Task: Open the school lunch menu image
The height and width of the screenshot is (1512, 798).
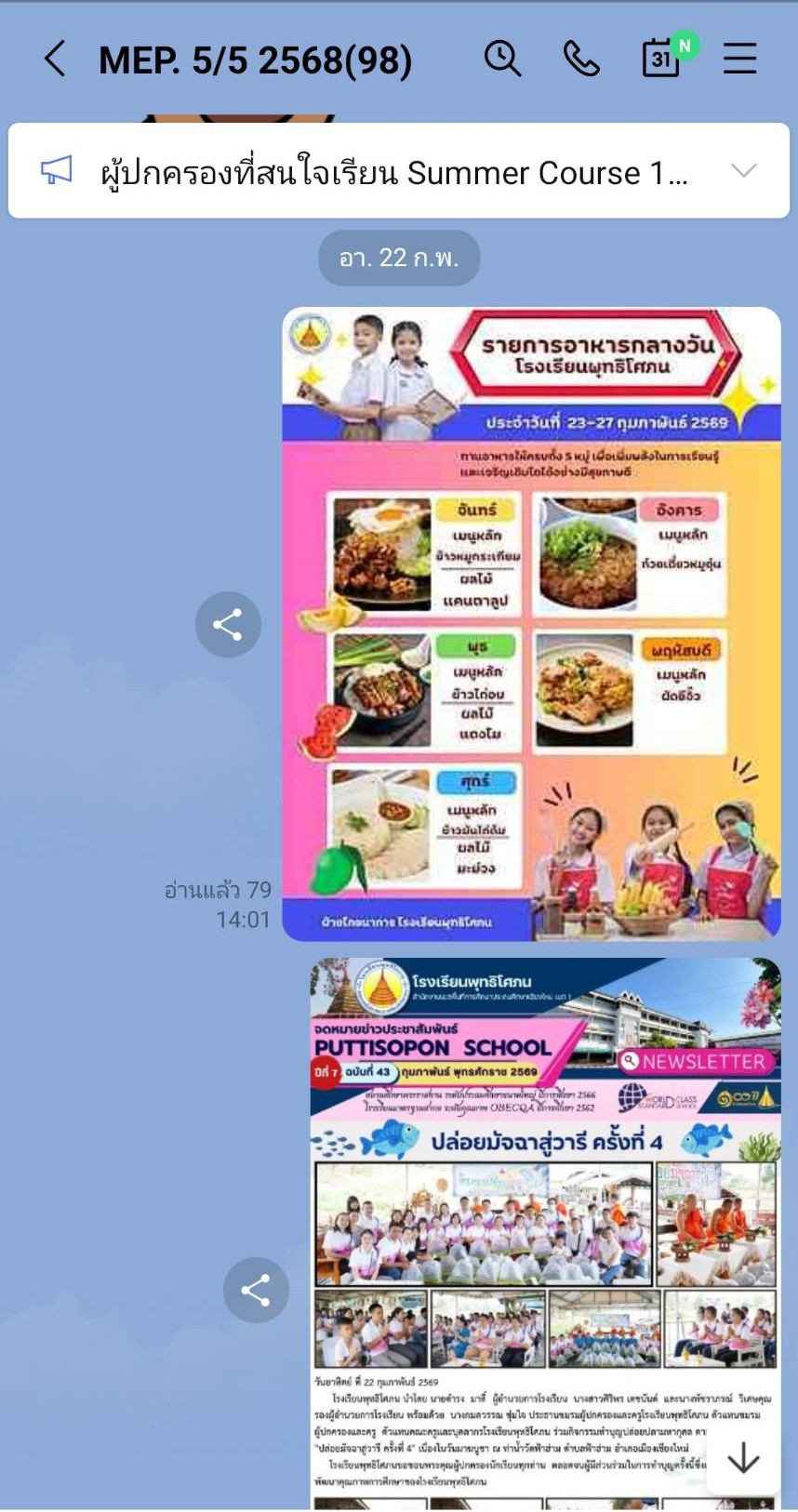Action: (x=531, y=623)
